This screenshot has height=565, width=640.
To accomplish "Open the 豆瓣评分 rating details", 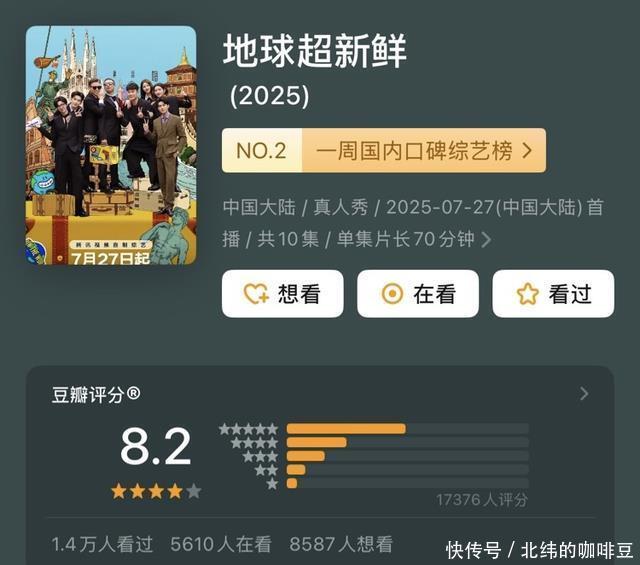I will (584, 394).
